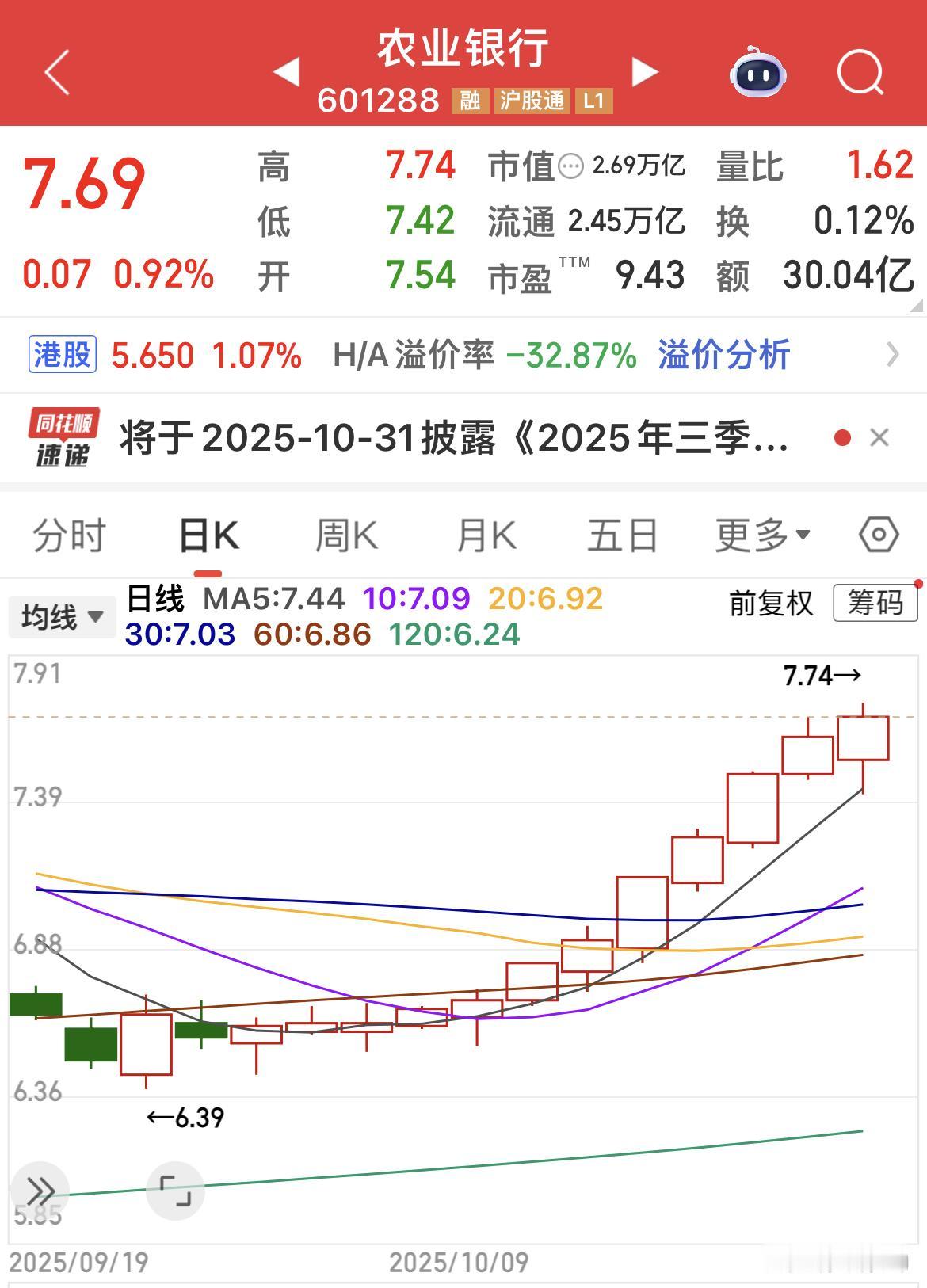Open the AI robot assistant
Image resolution: width=927 pixels, height=1288 pixels.
[x=757, y=73]
